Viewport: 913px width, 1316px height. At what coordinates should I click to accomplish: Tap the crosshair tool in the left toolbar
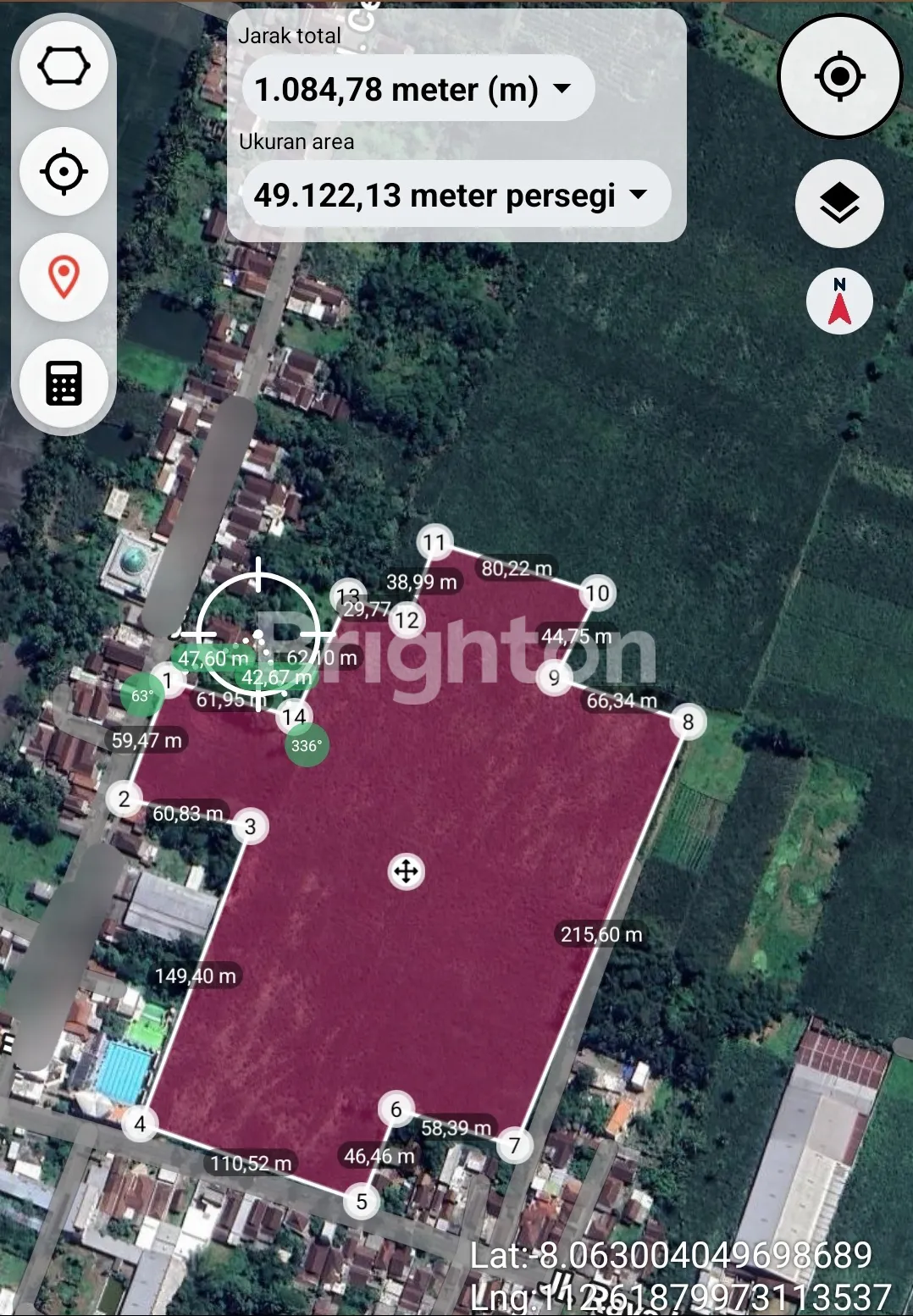(64, 172)
